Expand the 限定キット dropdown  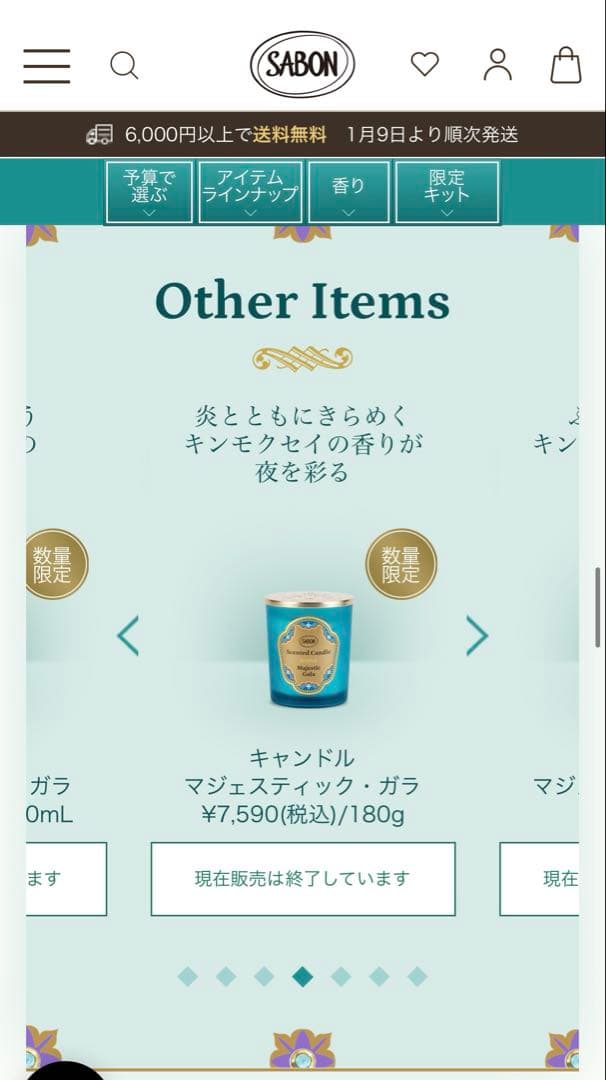(x=447, y=192)
